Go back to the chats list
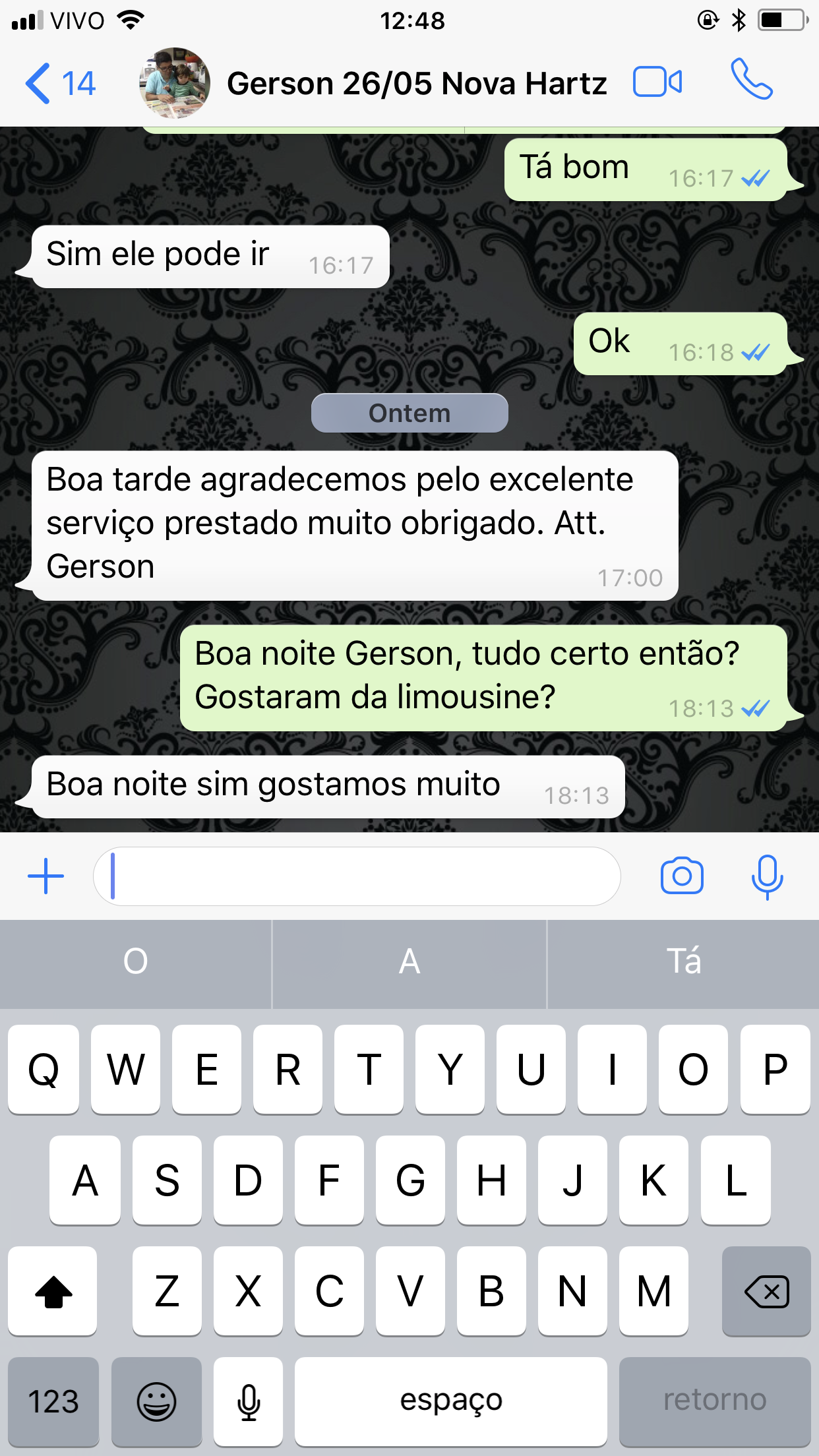Screen dimensions: 819x1456 (59, 84)
